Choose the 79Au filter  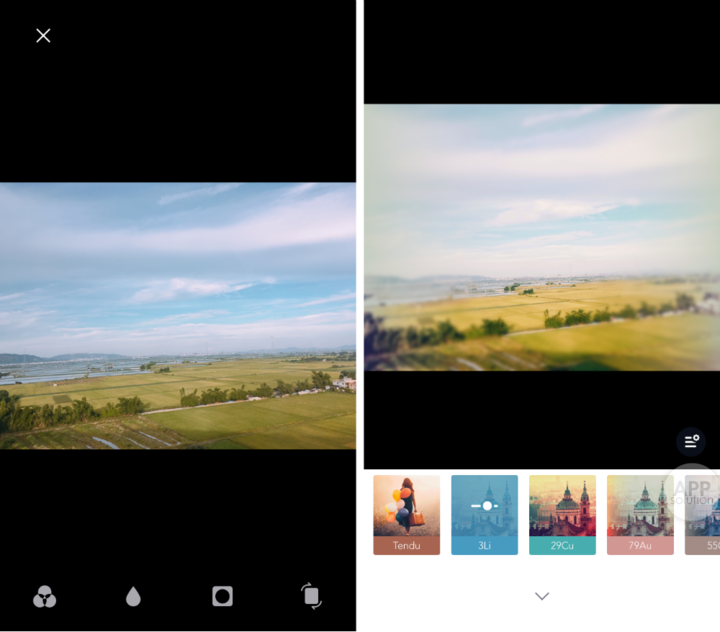pos(640,514)
